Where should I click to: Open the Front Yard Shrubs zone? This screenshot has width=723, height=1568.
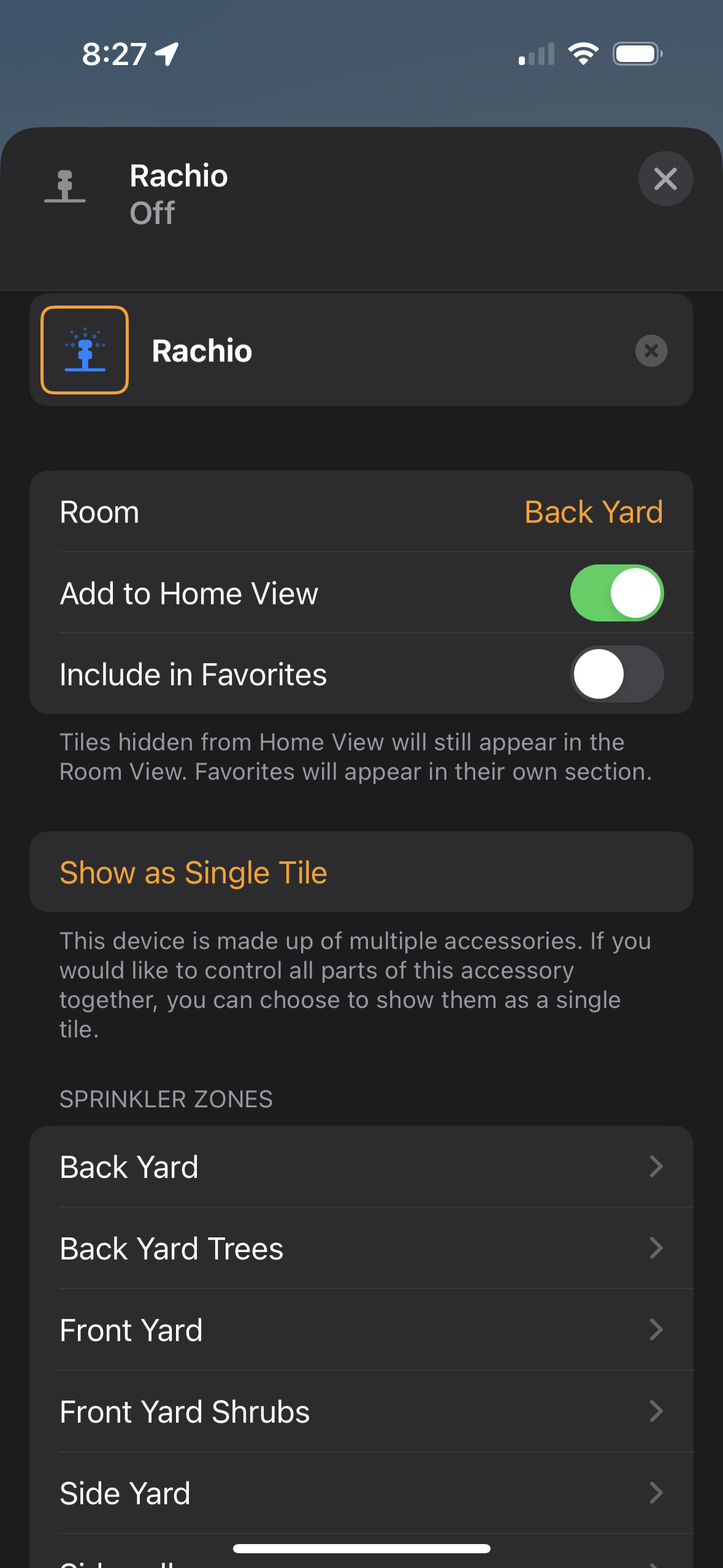(361, 1412)
